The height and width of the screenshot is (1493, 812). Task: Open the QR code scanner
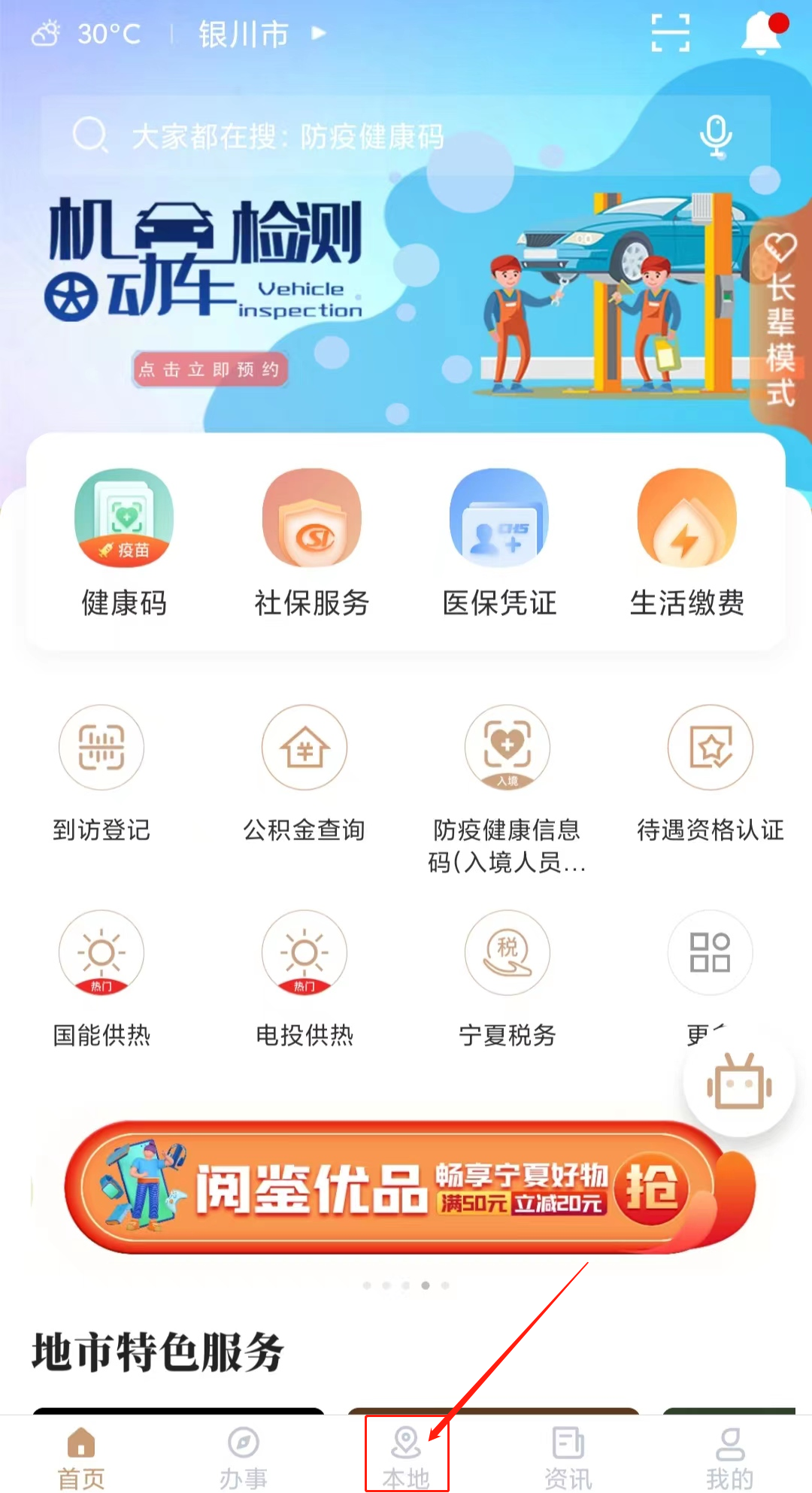point(670,33)
